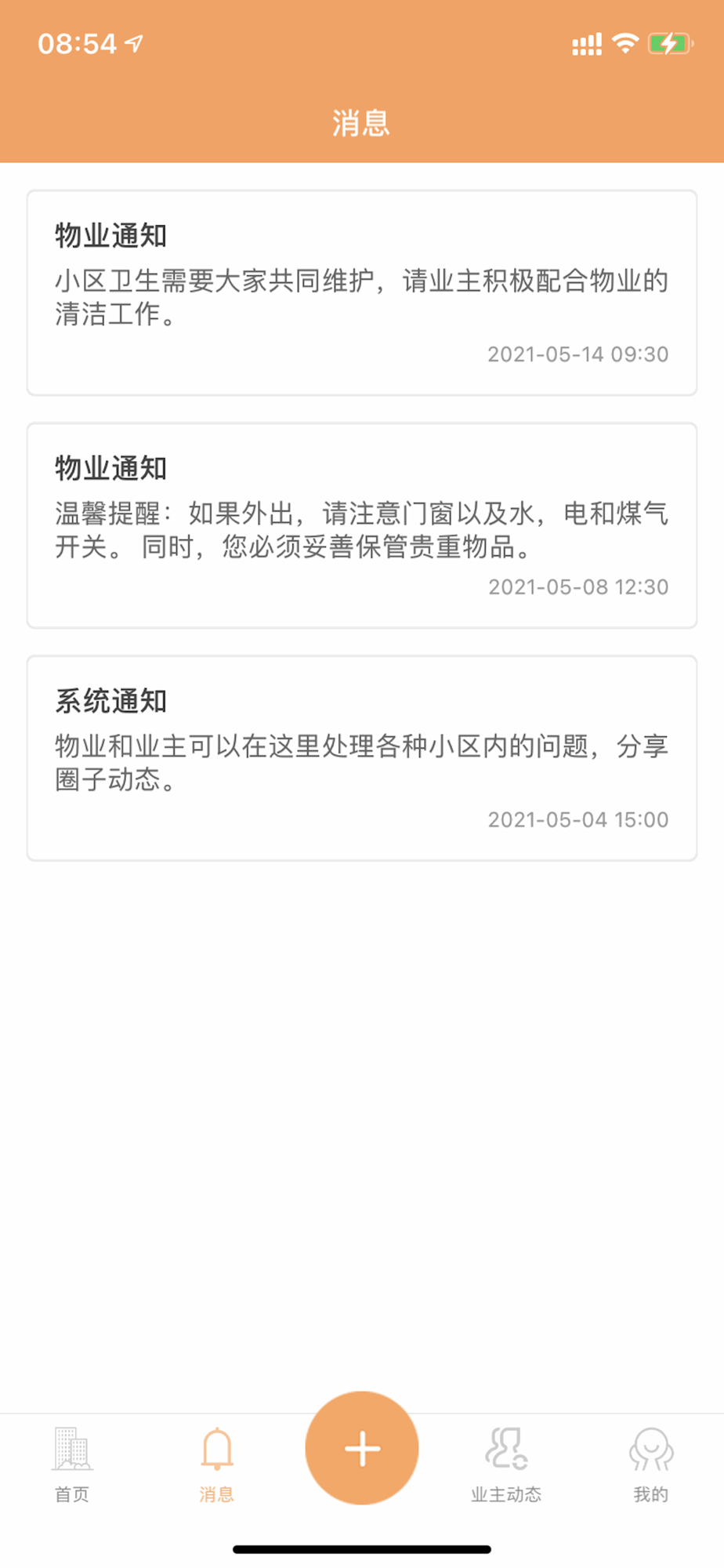Select the 消息 tab
The height and width of the screenshot is (1568, 724).
pos(217,1465)
